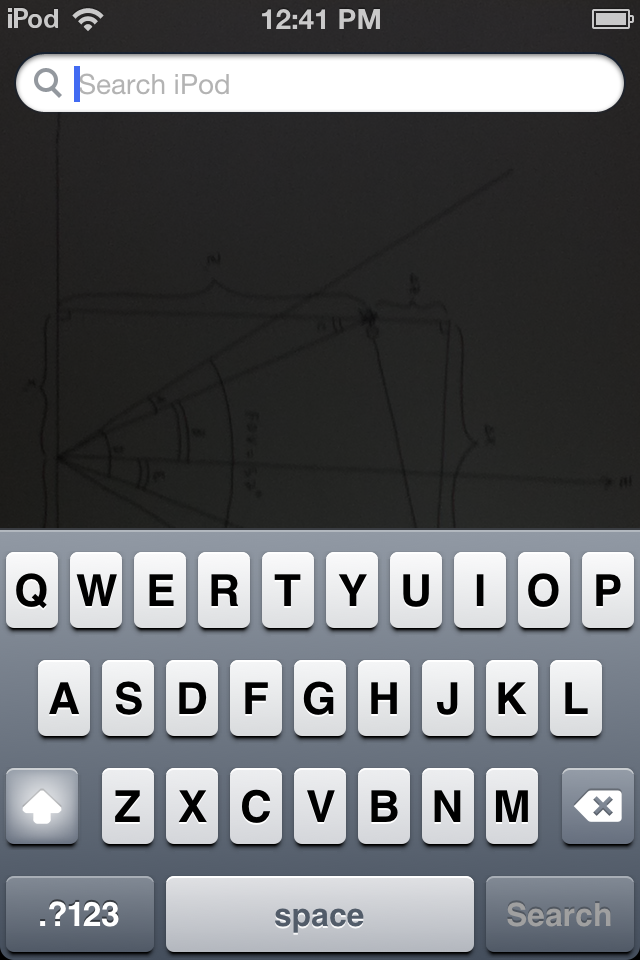This screenshot has width=640, height=960.
Task: Tap the space bar
Action: [x=319, y=914]
